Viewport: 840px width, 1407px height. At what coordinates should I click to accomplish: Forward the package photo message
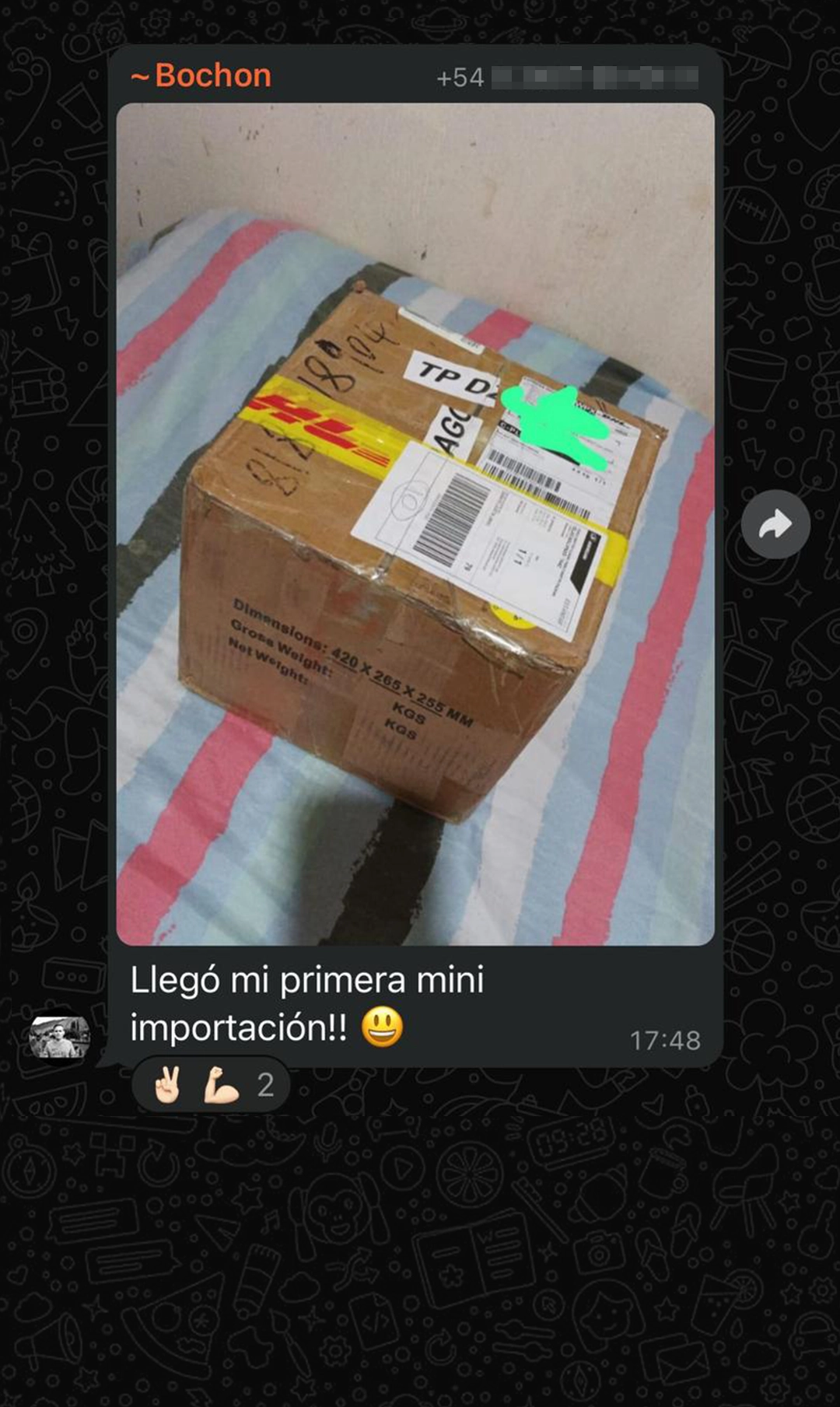click(775, 525)
